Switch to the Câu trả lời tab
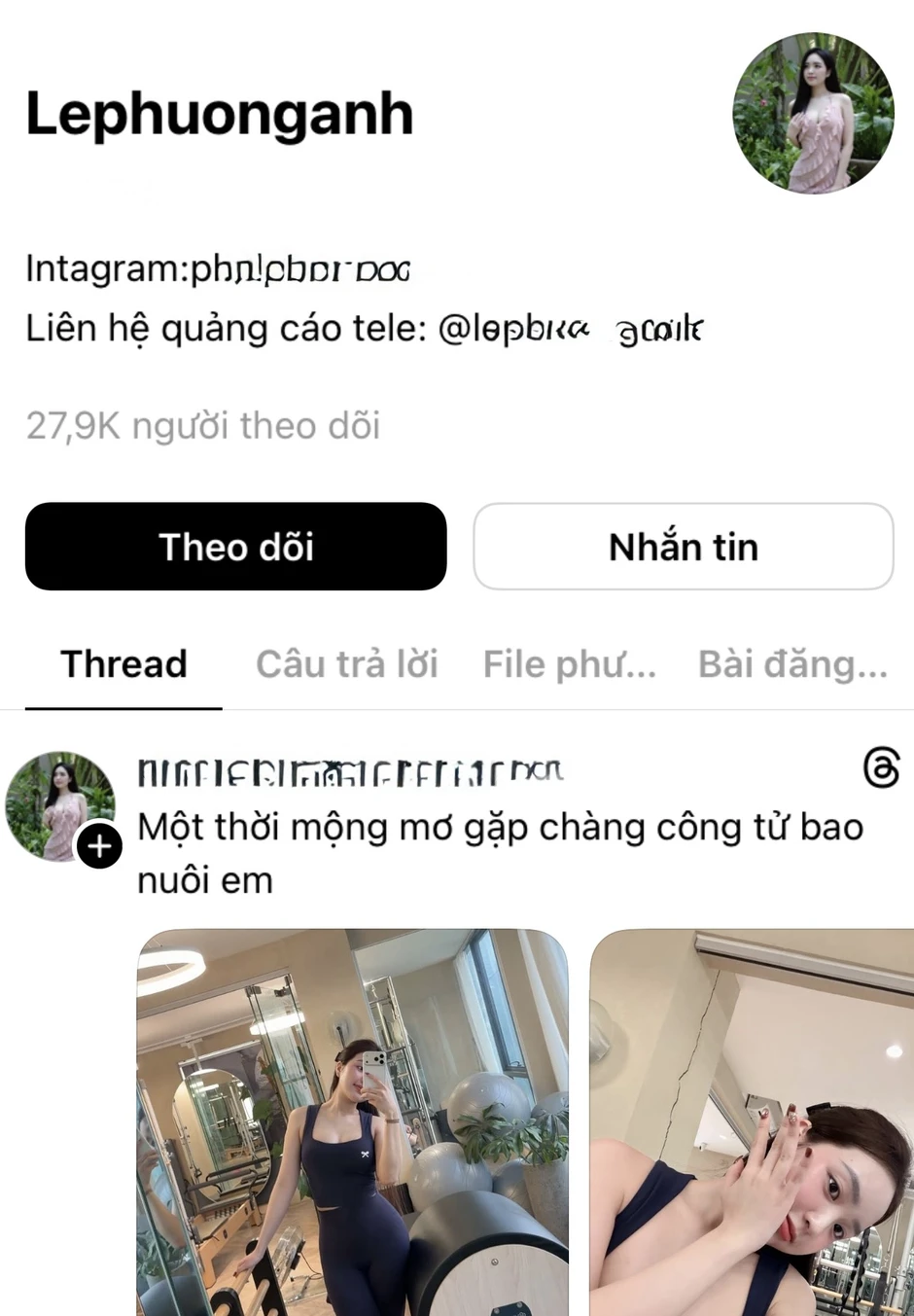The width and height of the screenshot is (914, 1316). point(347,663)
